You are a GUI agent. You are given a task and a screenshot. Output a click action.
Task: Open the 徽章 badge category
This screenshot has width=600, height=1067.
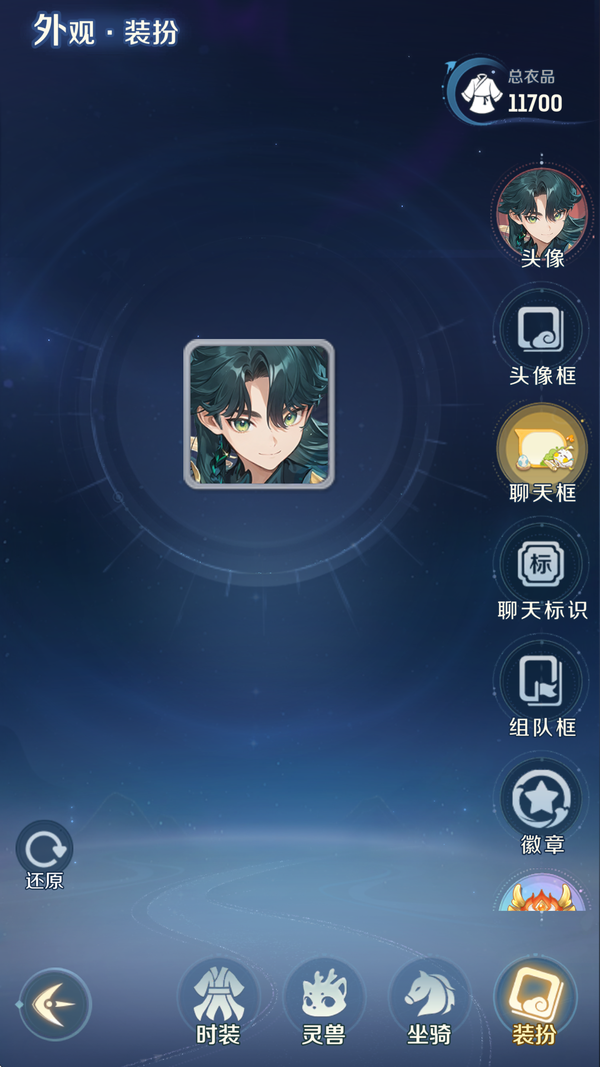coord(542,801)
